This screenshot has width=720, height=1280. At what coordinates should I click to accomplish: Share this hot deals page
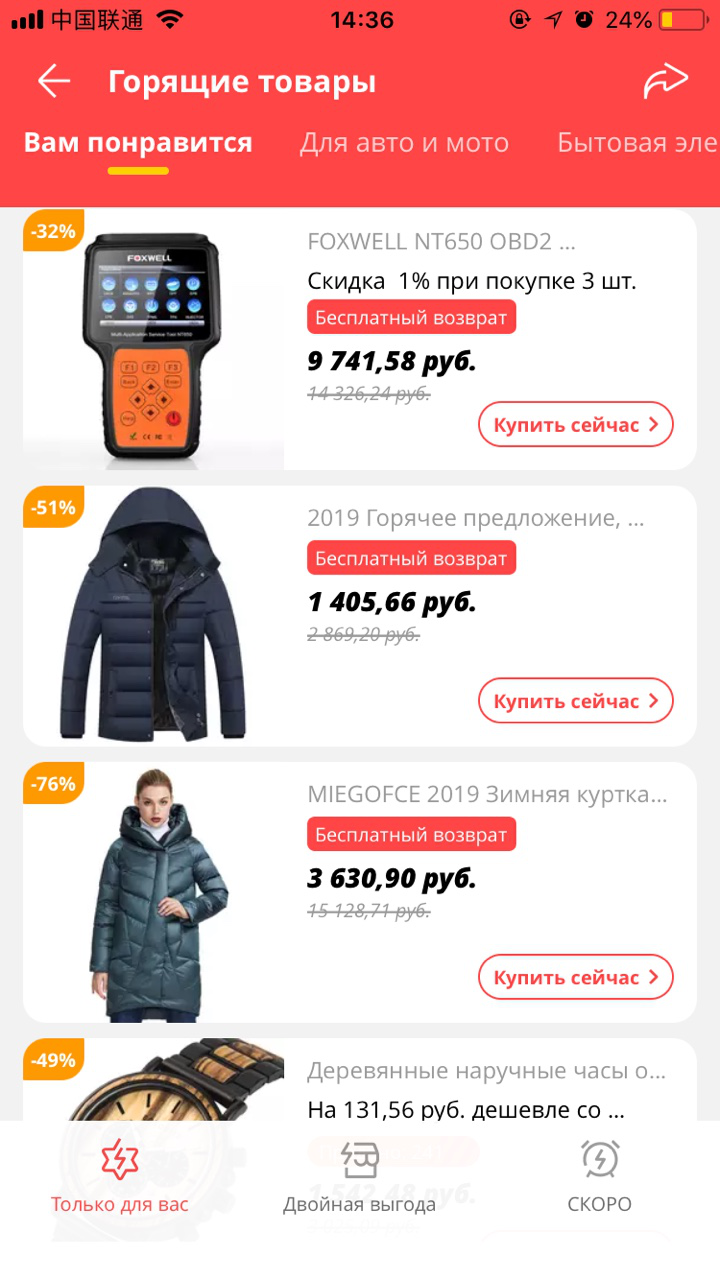(666, 82)
